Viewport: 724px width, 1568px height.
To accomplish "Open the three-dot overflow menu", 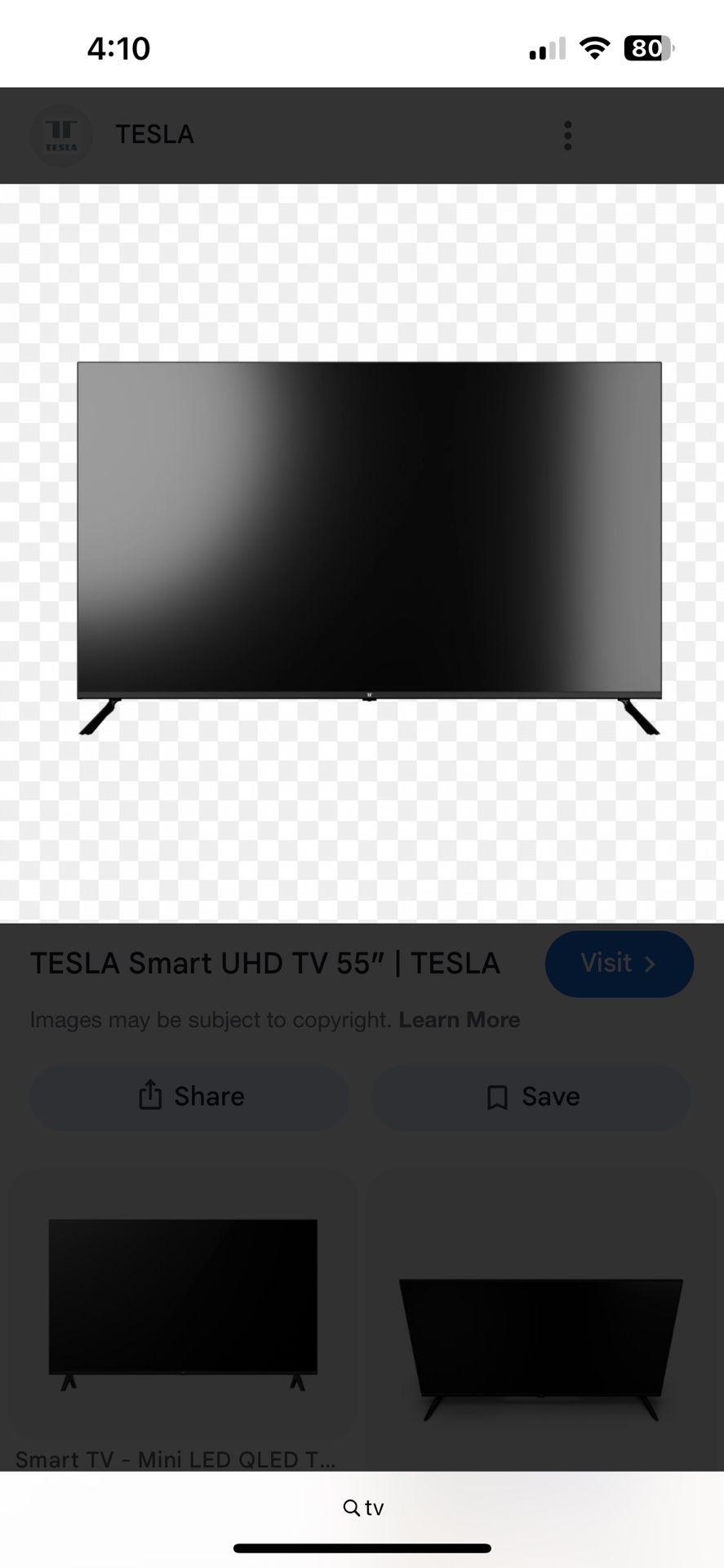I will [567, 136].
